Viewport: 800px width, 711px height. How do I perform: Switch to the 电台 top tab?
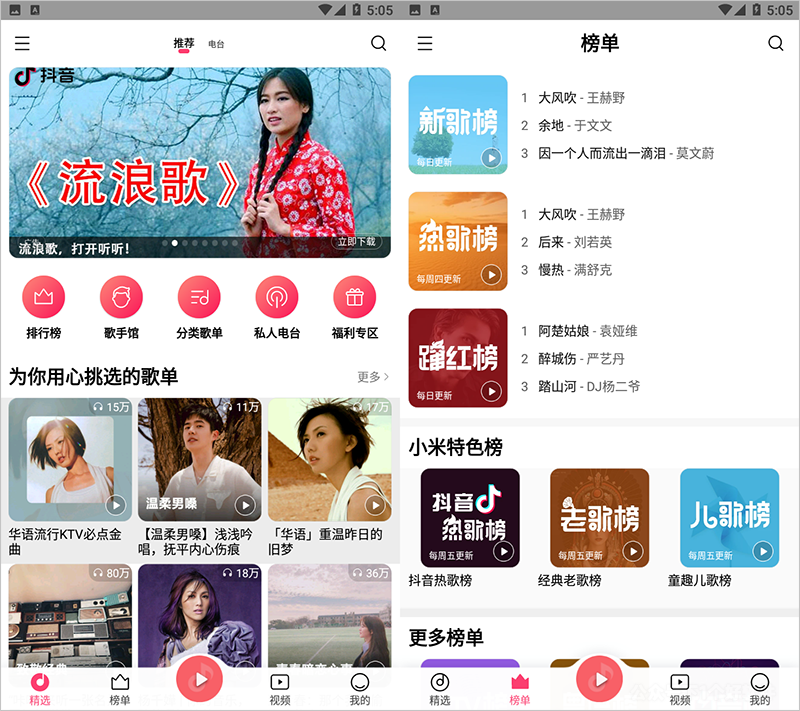(x=216, y=44)
